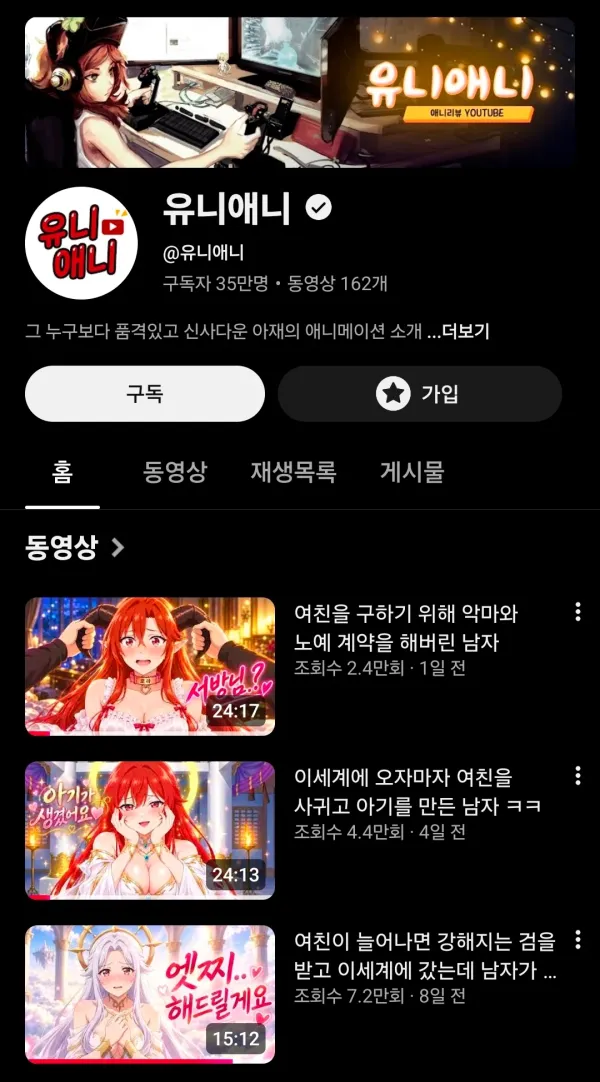Open the 동영상 section chevron
This screenshot has width=600, height=1082.
click(118, 547)
